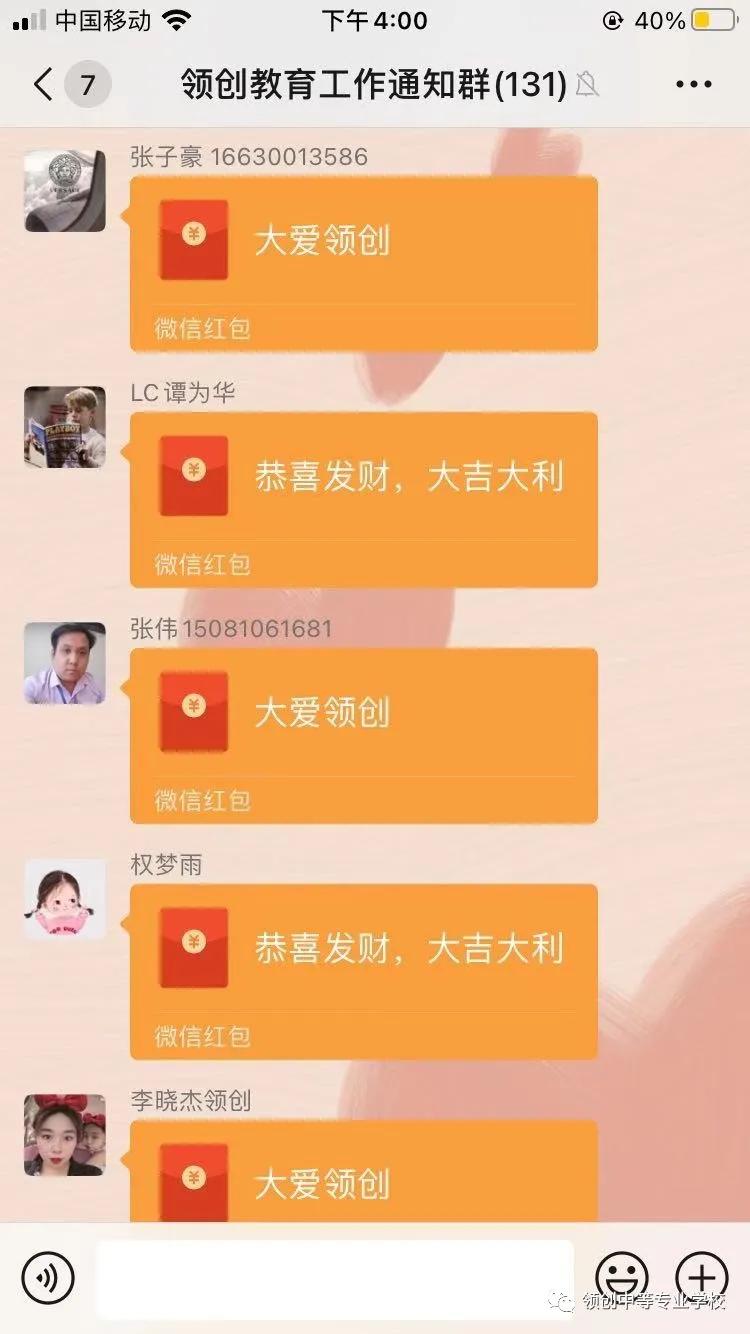
Task: View 张子豪's profile avatar
Action: click(65, 191)
